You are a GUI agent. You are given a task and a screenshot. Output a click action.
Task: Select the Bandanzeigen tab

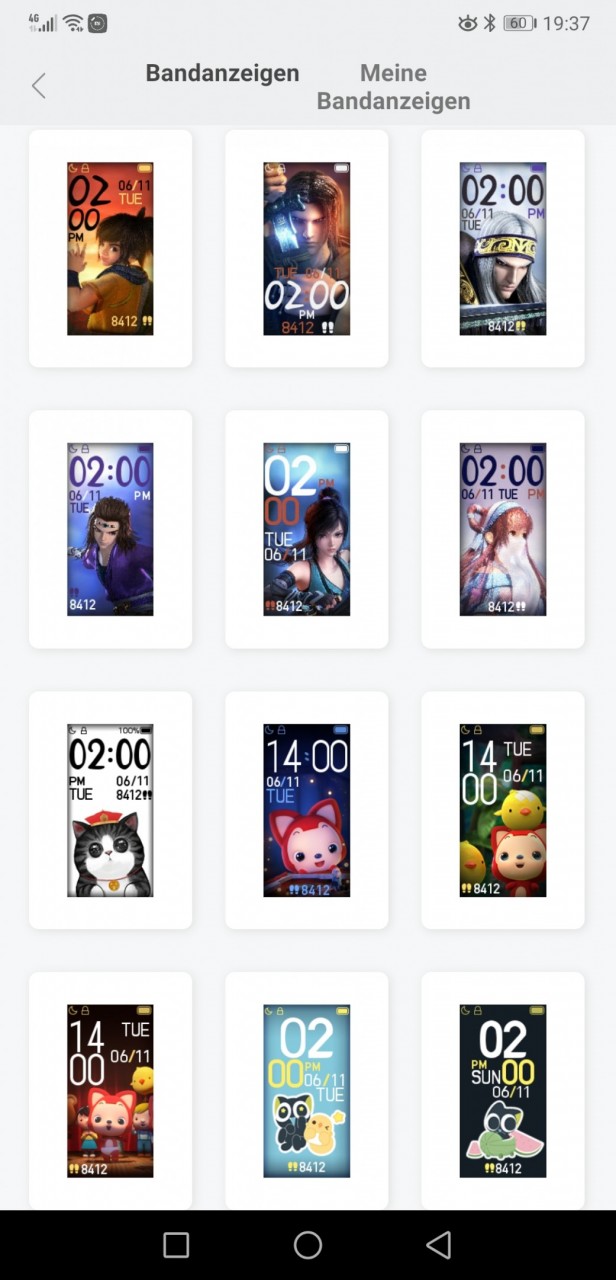coord(222,73)
